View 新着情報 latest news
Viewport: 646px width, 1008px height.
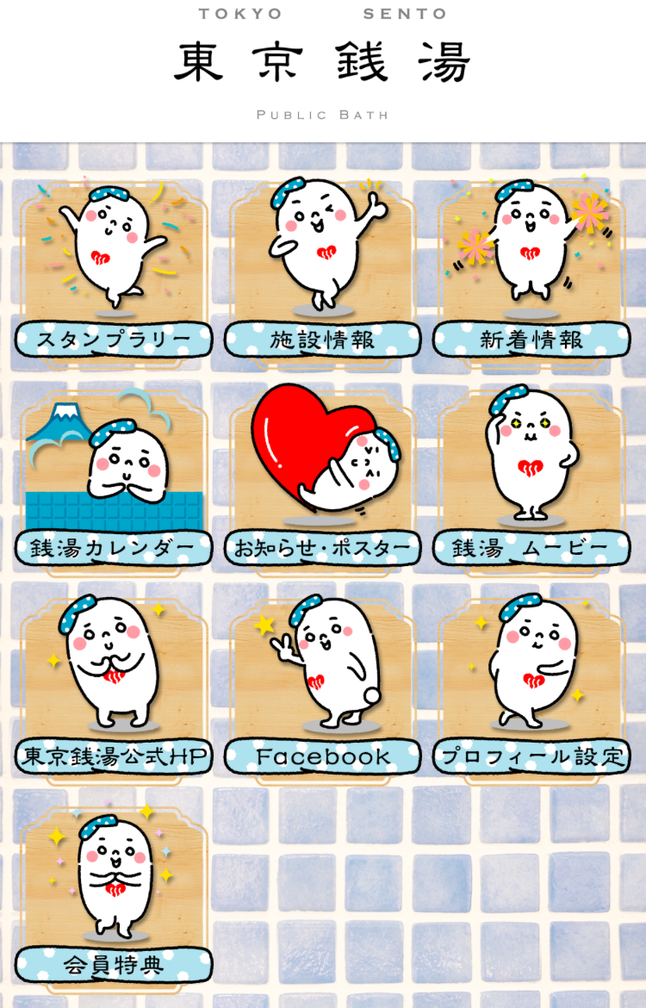[532, 271]
